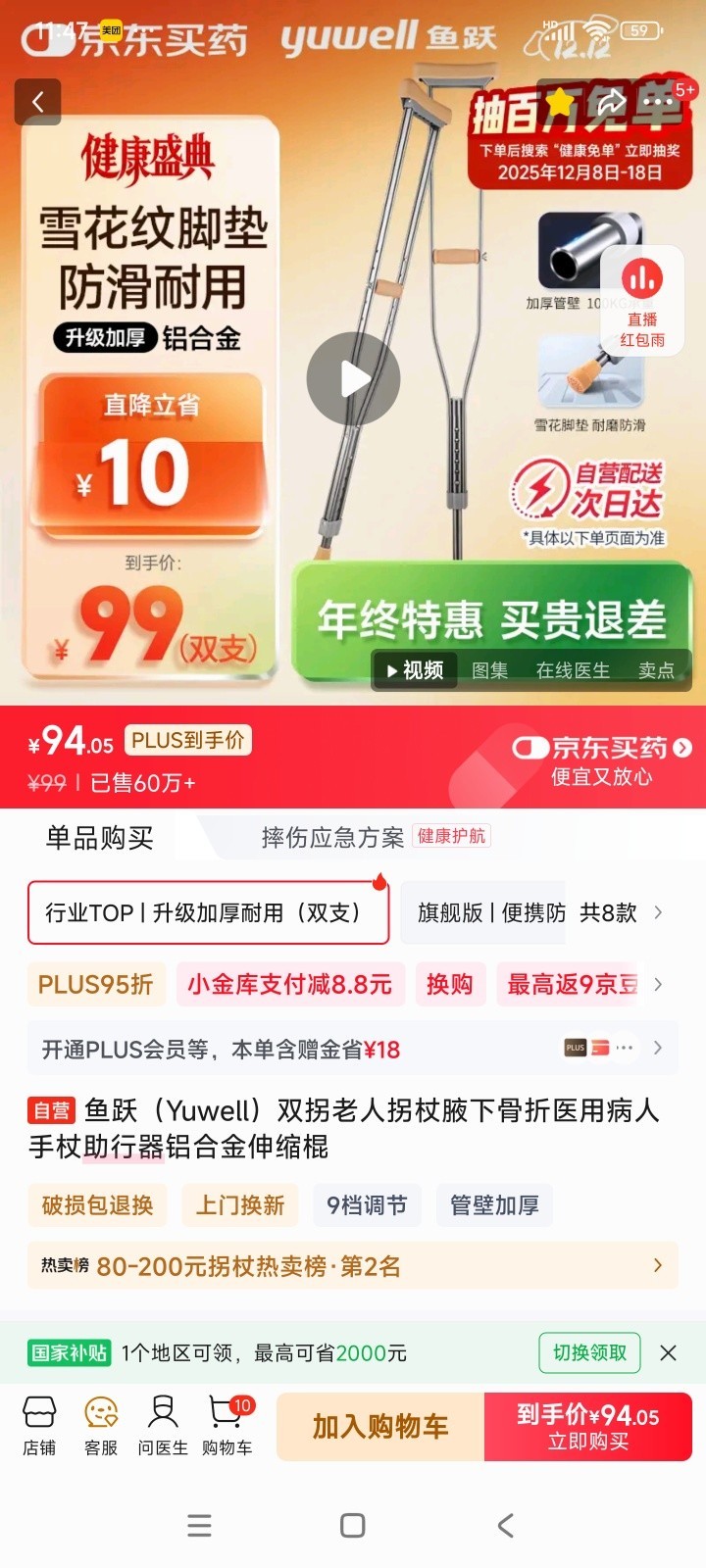Screen dimensions: 706x1568
Task: Open the 直播红包雨 live stream
Action: click(x=642, y=300)
